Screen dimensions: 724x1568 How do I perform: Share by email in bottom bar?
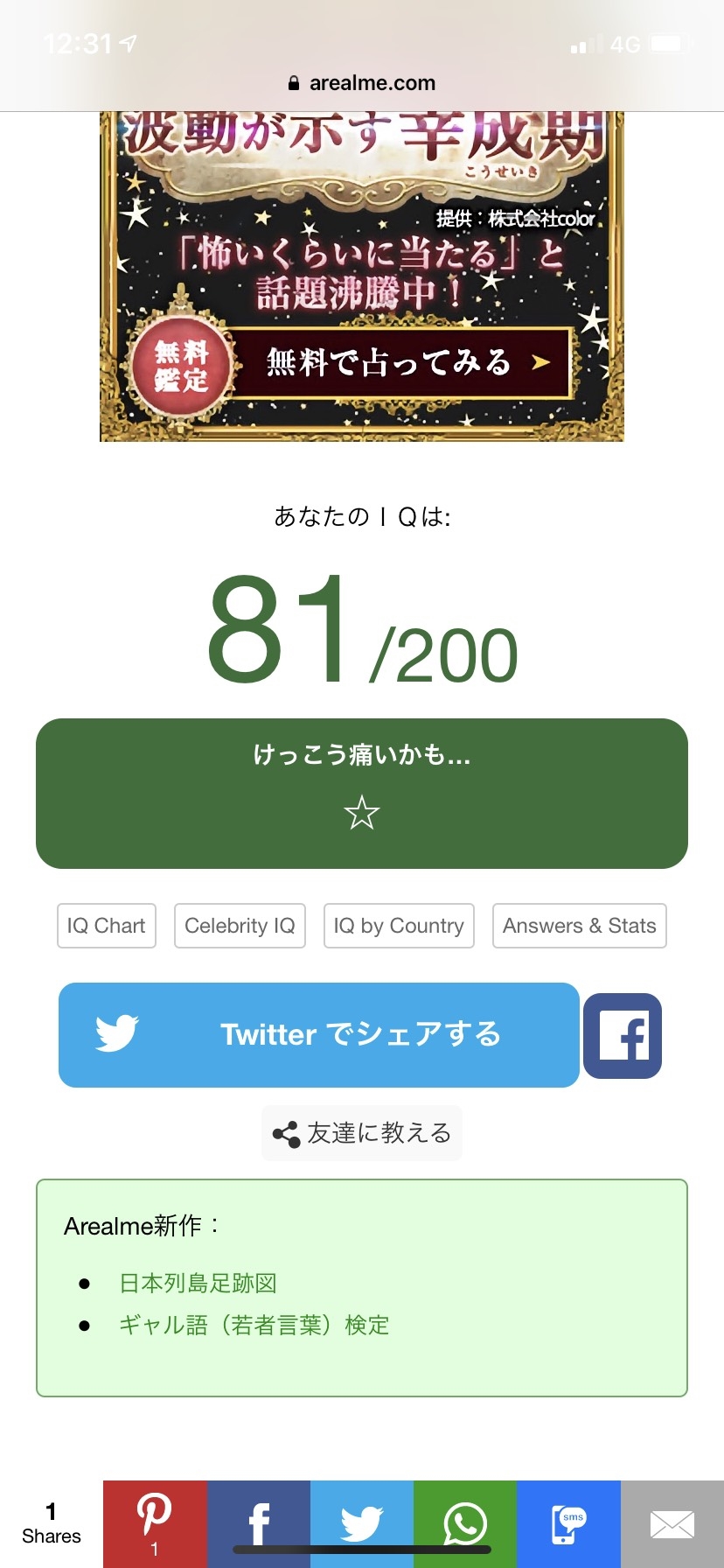[x=672, y=1524]
